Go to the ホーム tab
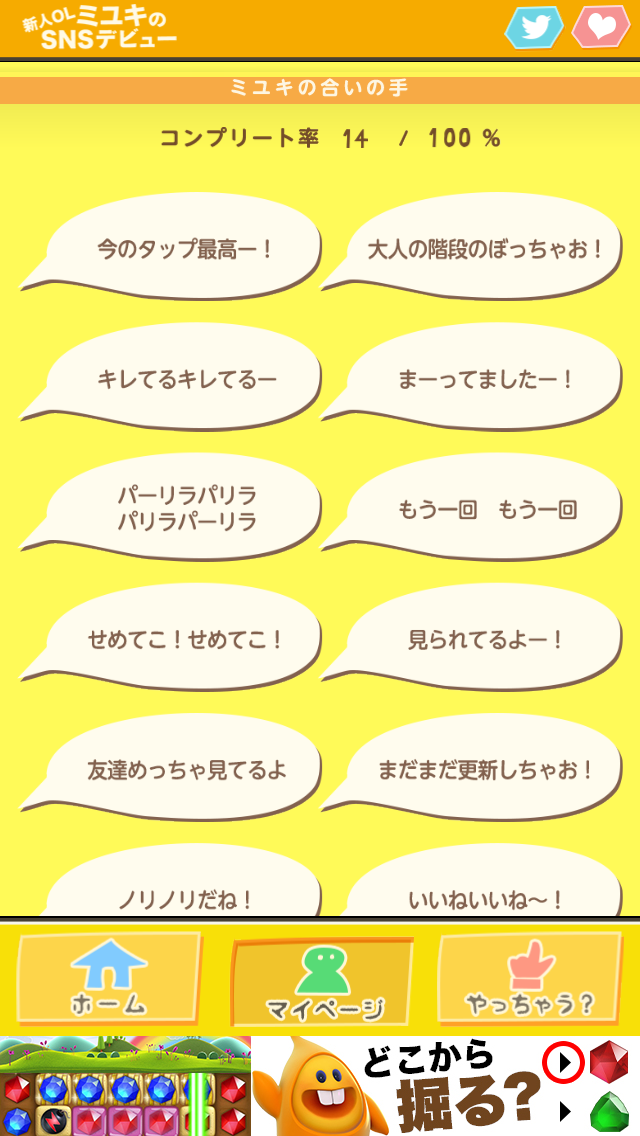The image size is (640, 1136). pyautogui.click(x=108, y=977)
